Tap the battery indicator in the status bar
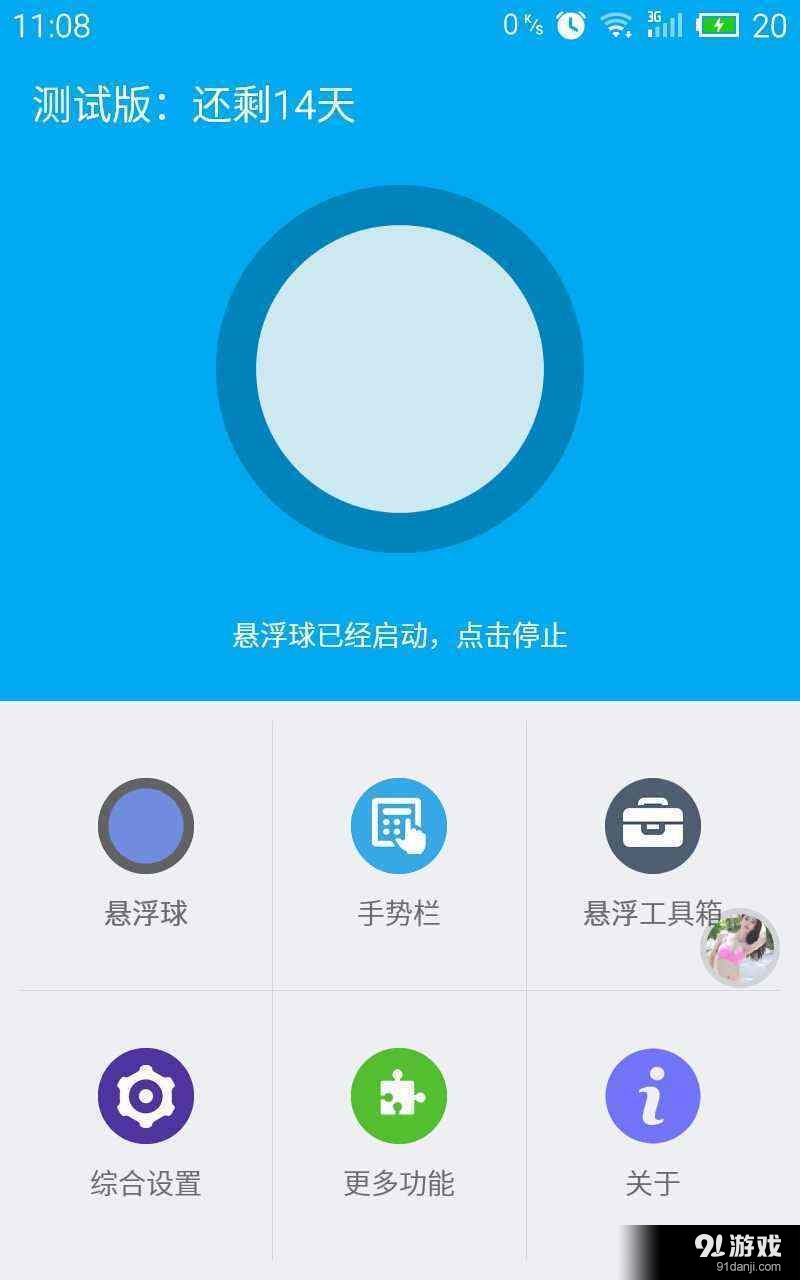 point(718,25)
